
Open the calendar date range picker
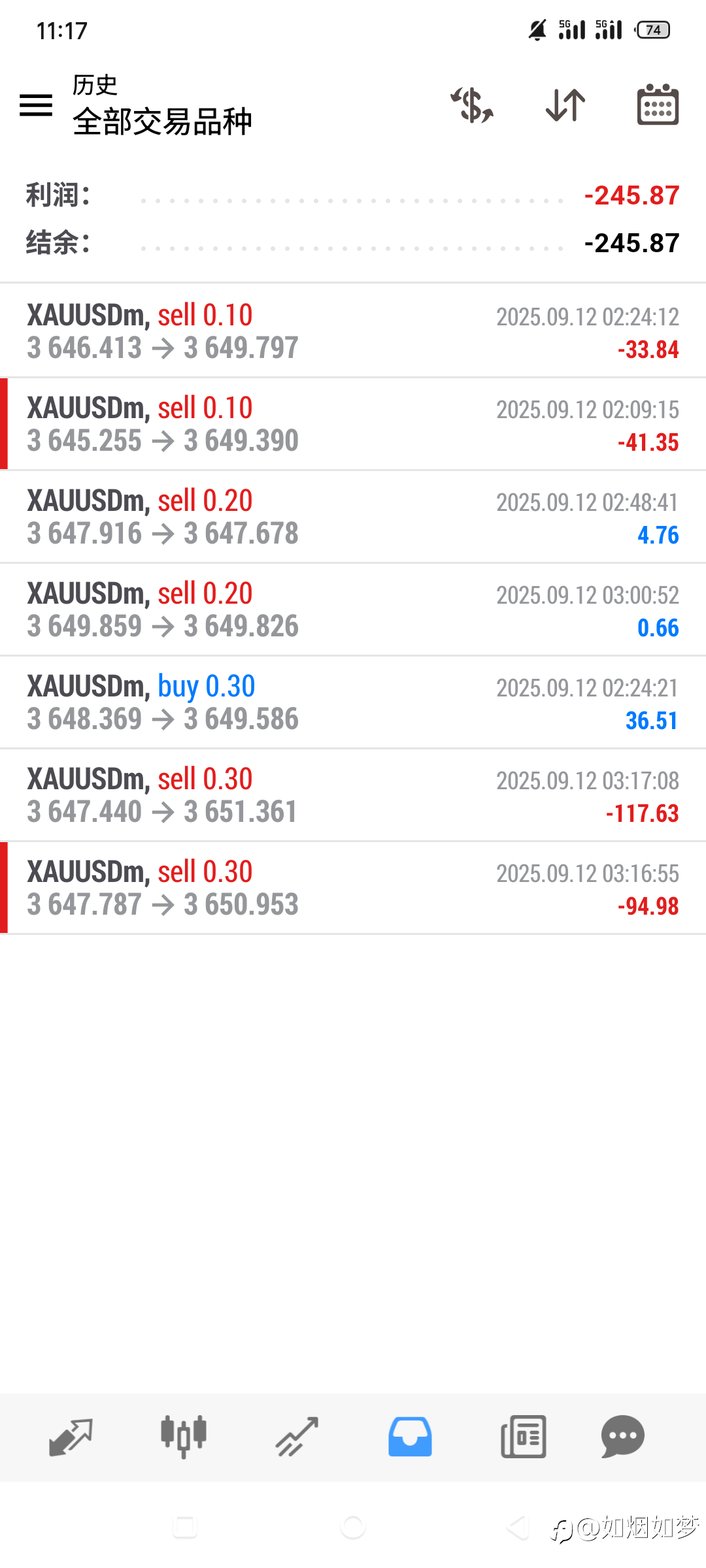(x=658, y=105)
